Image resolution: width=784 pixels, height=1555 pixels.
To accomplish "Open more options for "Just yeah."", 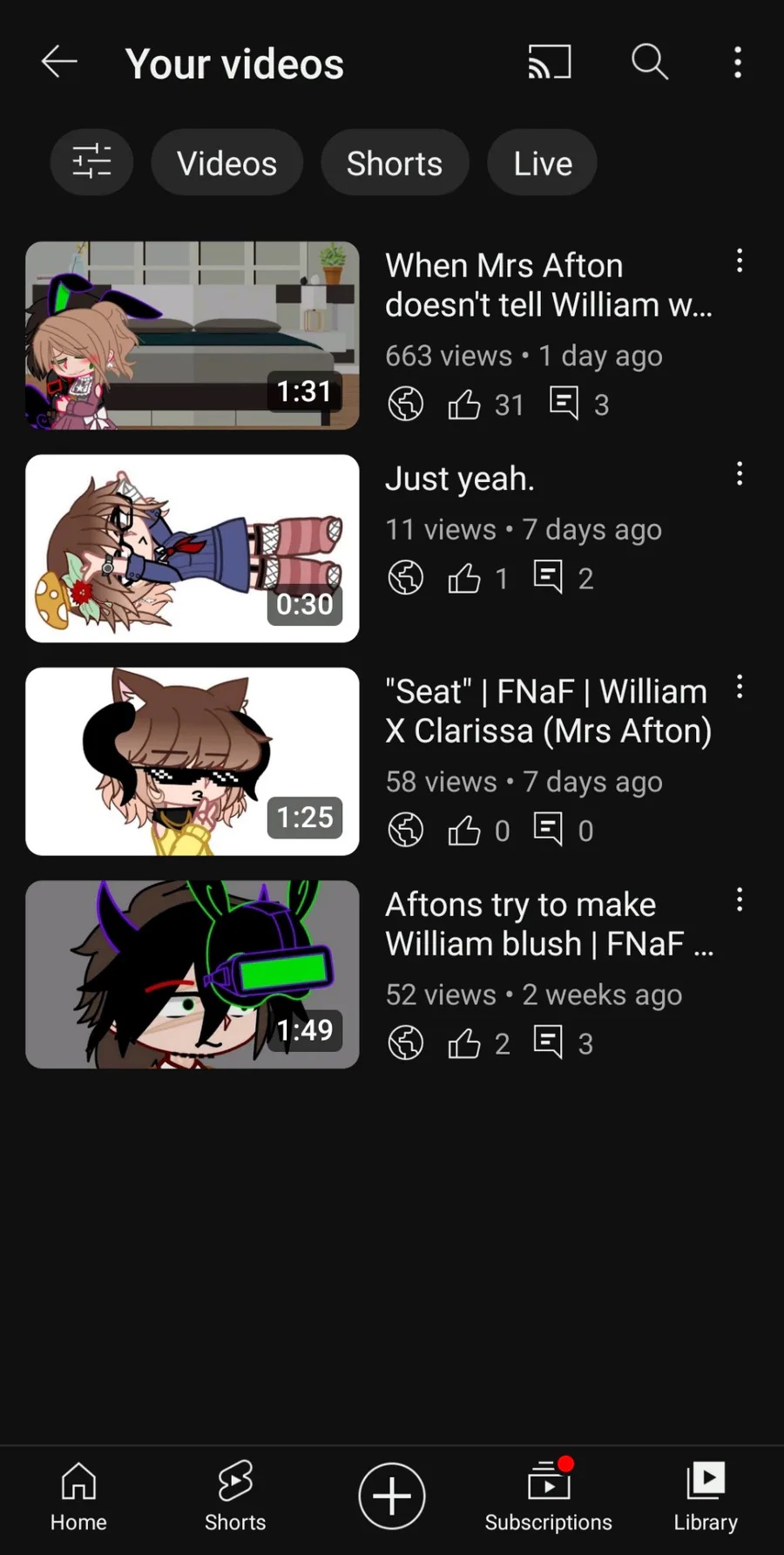I will click(739, 473).
